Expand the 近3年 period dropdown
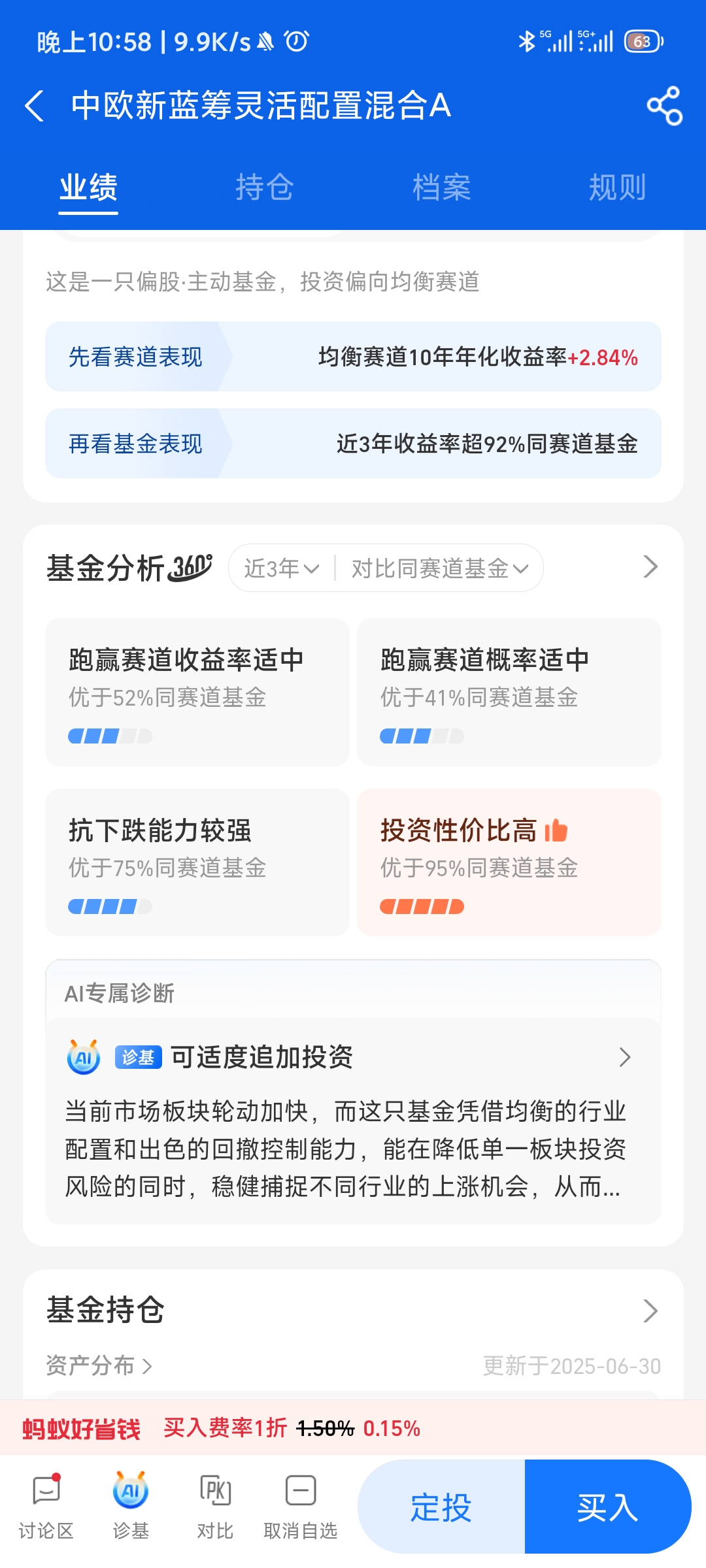Image resolution: width=706 pixels, height=1568 pixels. (281, 568)
